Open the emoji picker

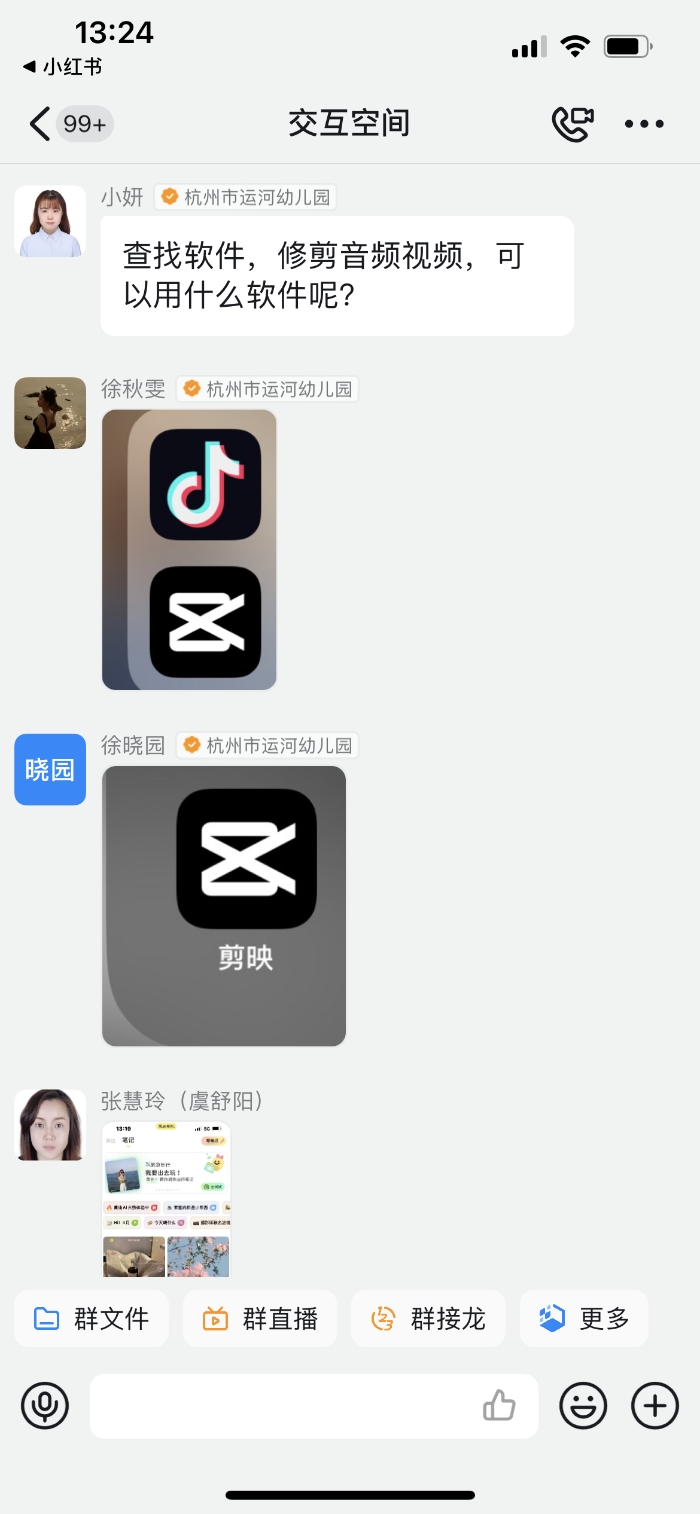tap(583, 1406)
